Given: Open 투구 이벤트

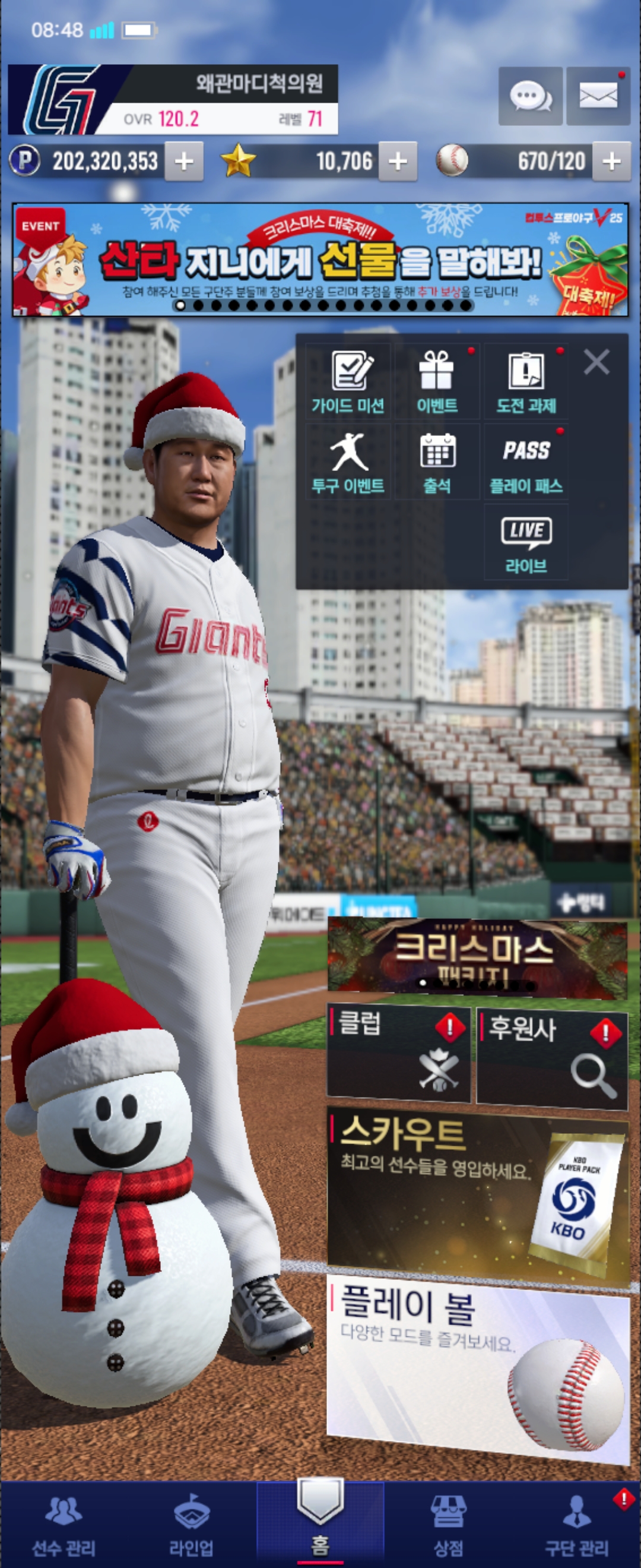Looking at the screenshot, I should click(x=348, y=463).
